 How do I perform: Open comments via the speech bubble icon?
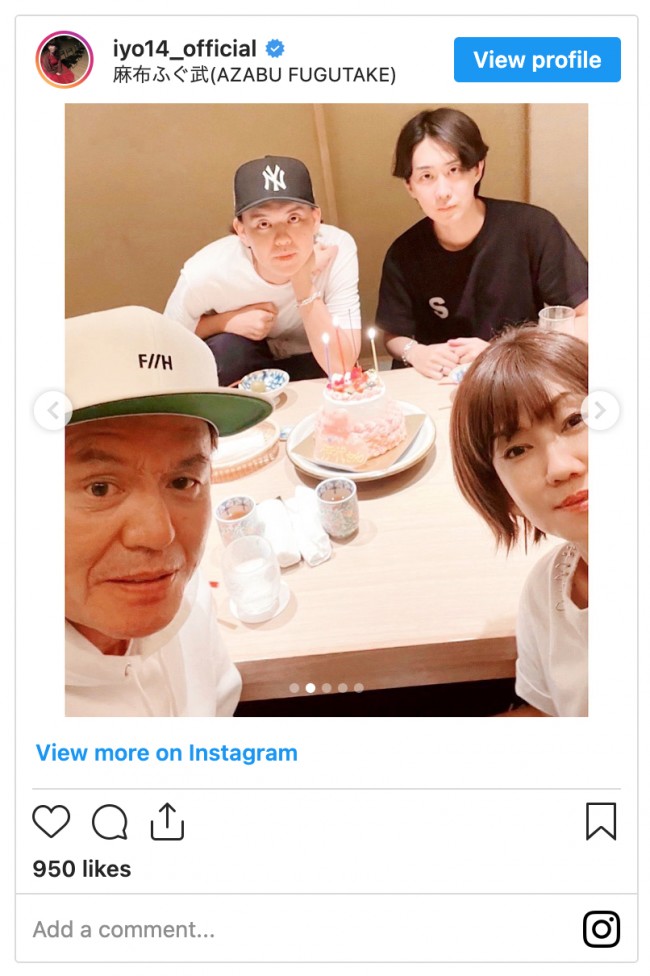coord(110,822)
